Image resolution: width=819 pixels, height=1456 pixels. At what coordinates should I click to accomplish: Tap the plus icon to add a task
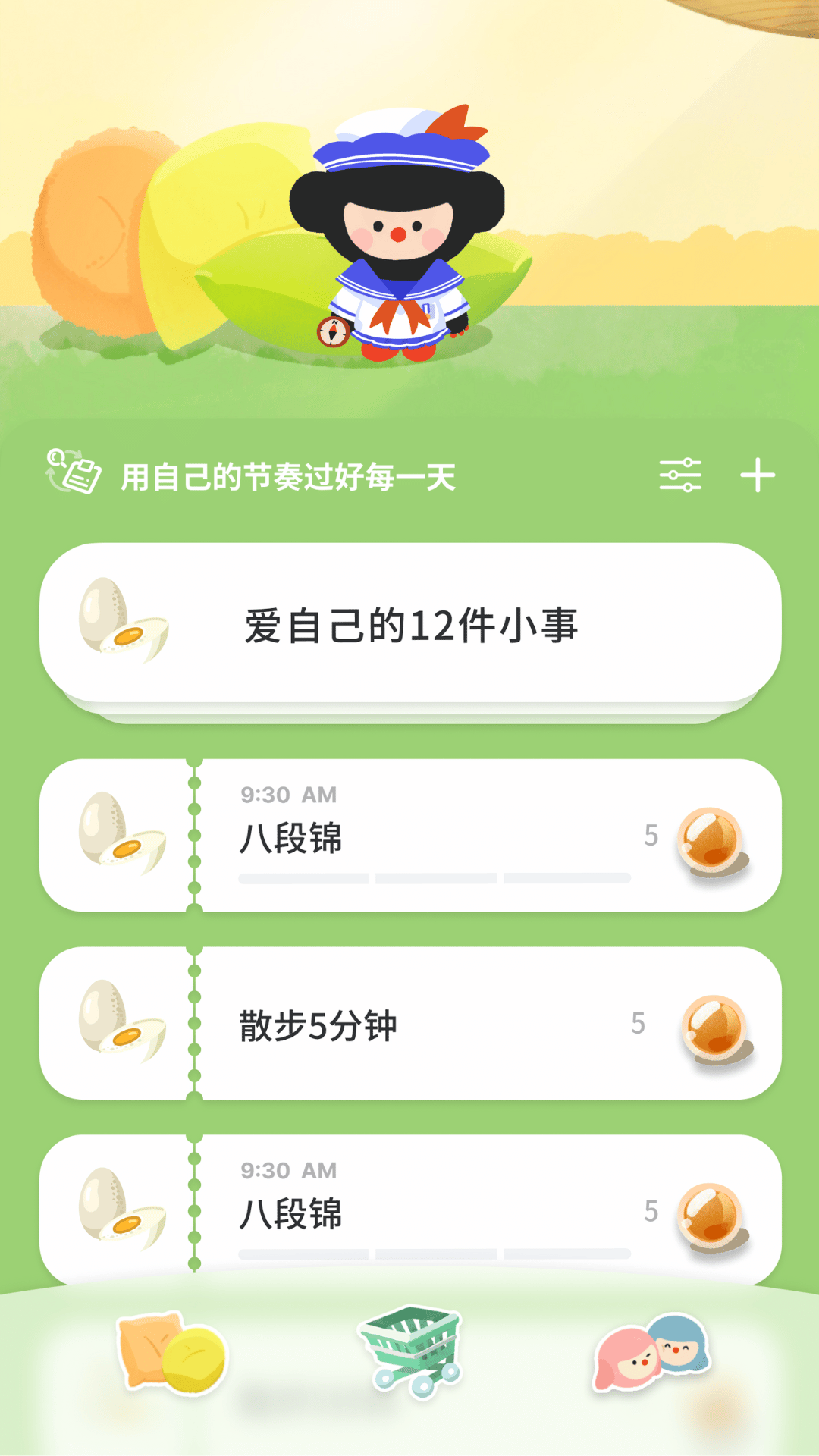pyautogui.click(x=758, y=474)
